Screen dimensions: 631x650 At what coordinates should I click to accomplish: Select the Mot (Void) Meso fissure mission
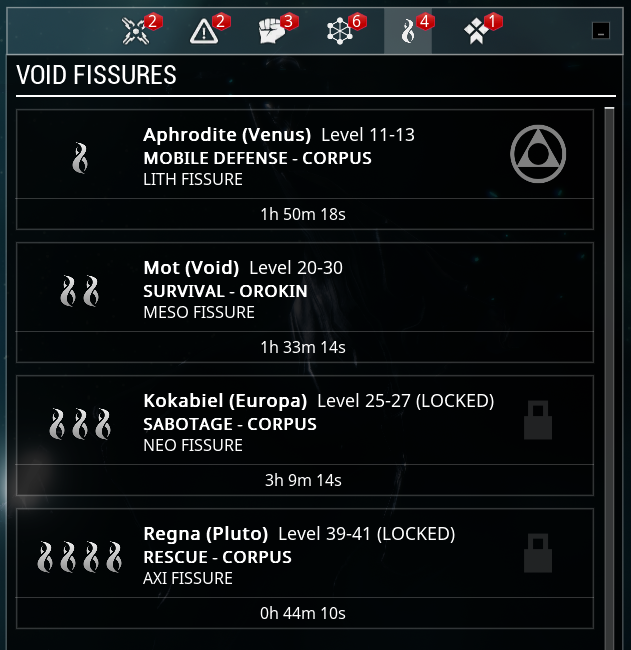(x=304, y=290)
